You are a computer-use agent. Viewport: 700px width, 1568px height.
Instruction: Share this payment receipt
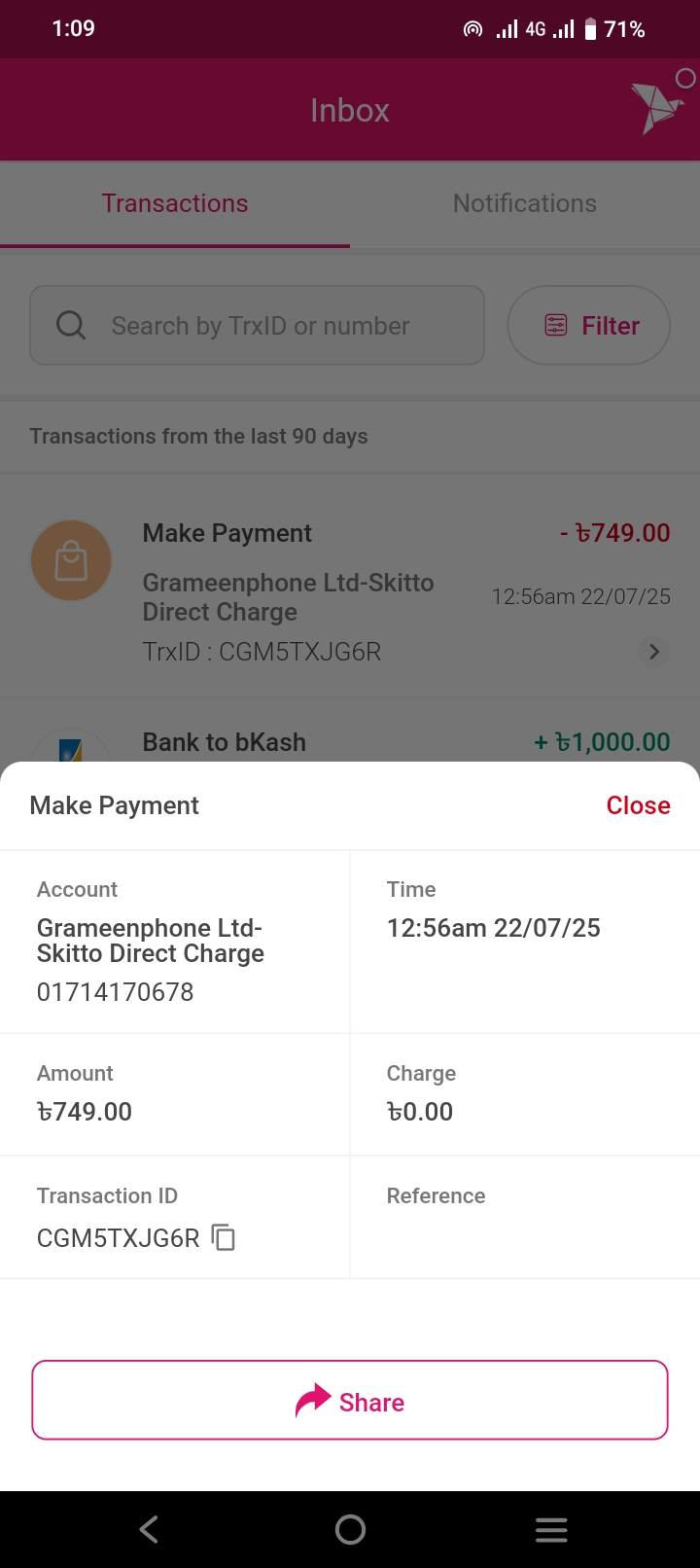(350, 1400)
